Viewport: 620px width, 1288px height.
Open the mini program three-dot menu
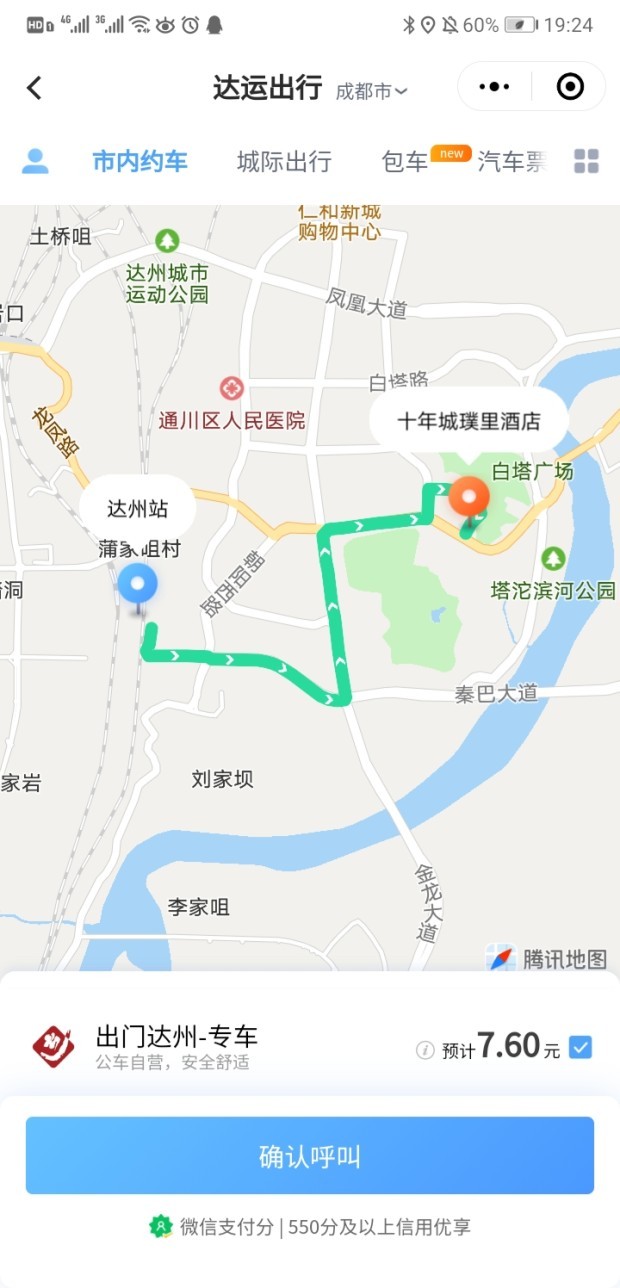494,87
